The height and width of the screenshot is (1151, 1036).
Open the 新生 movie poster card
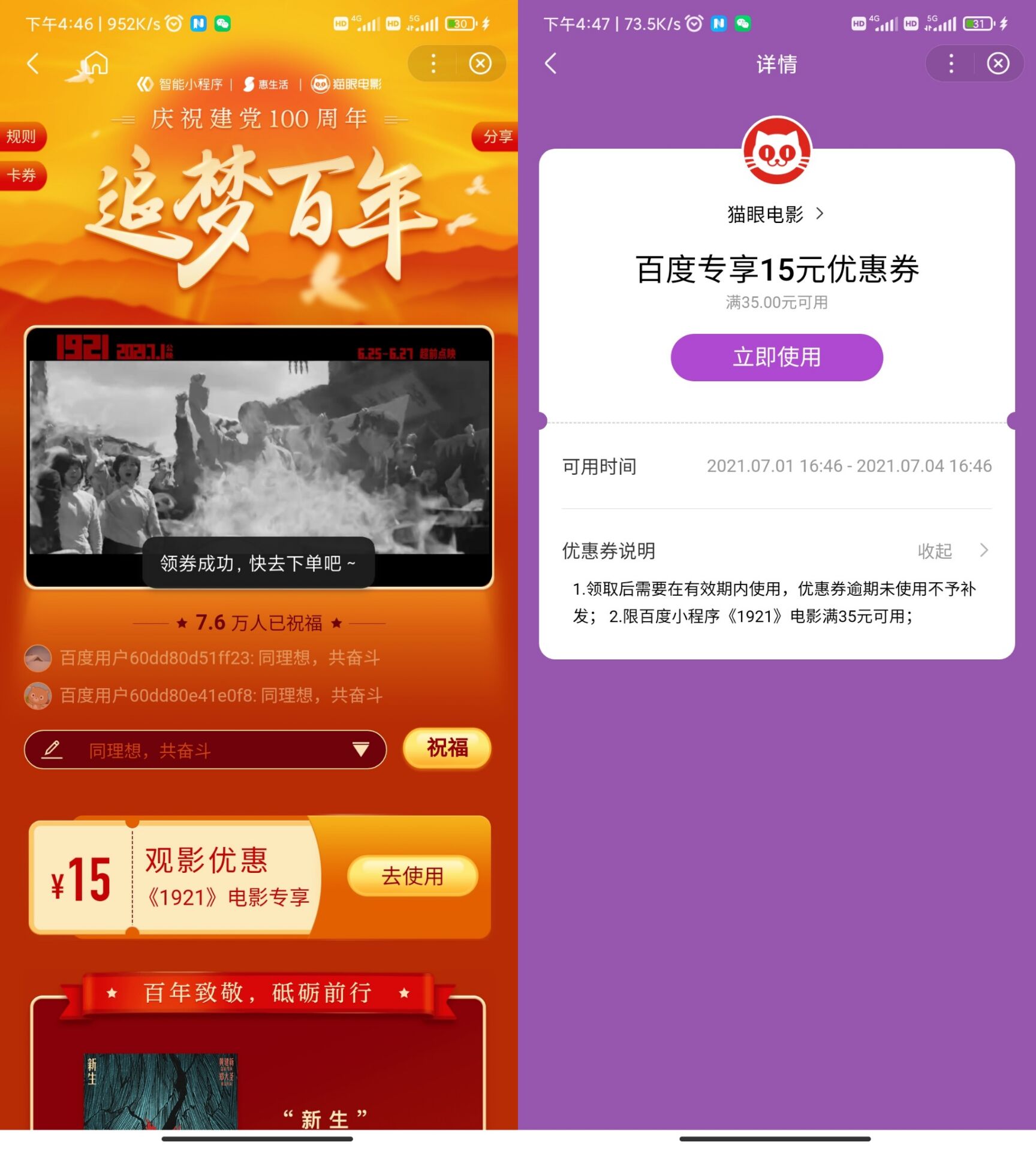tap(161, 1091)
